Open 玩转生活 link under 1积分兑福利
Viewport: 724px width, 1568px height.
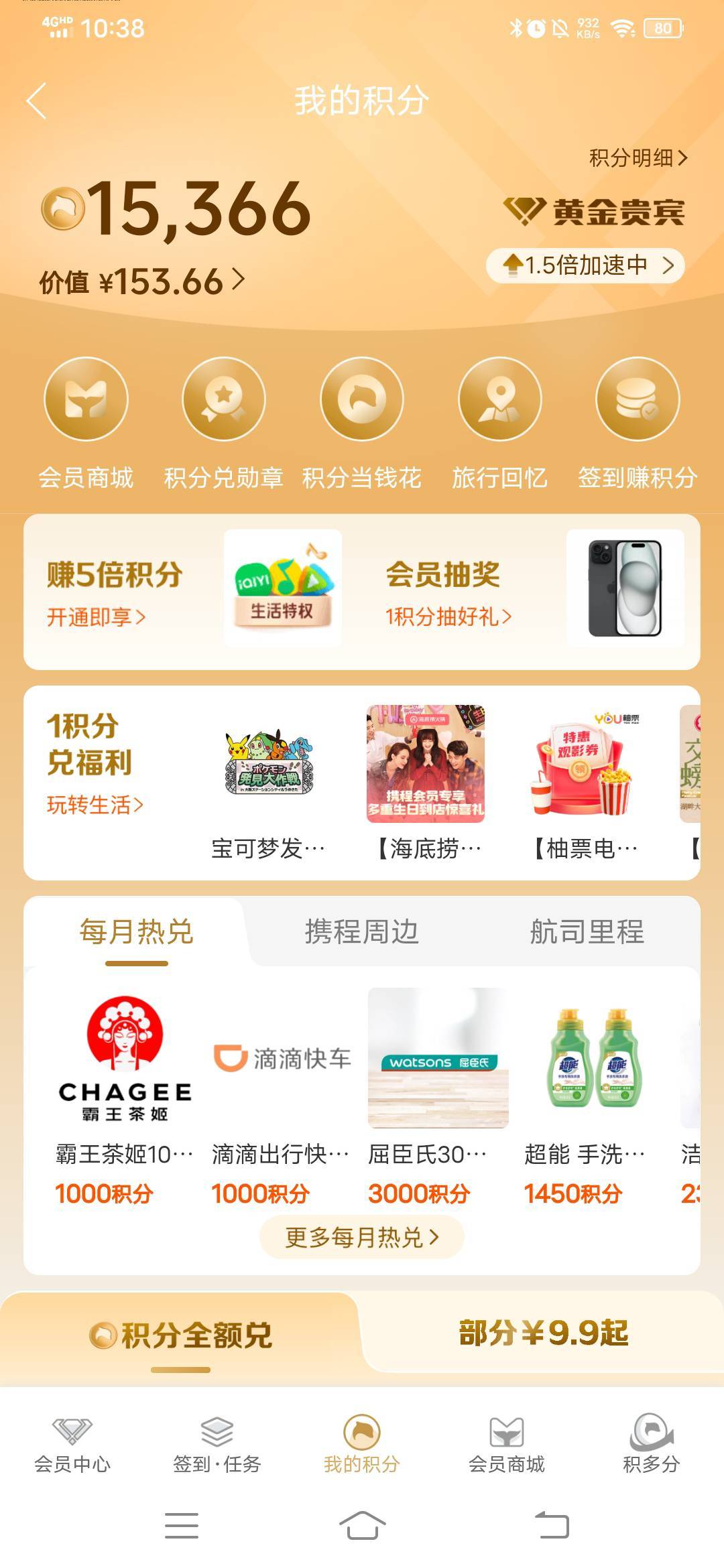[x=95, y=805]
